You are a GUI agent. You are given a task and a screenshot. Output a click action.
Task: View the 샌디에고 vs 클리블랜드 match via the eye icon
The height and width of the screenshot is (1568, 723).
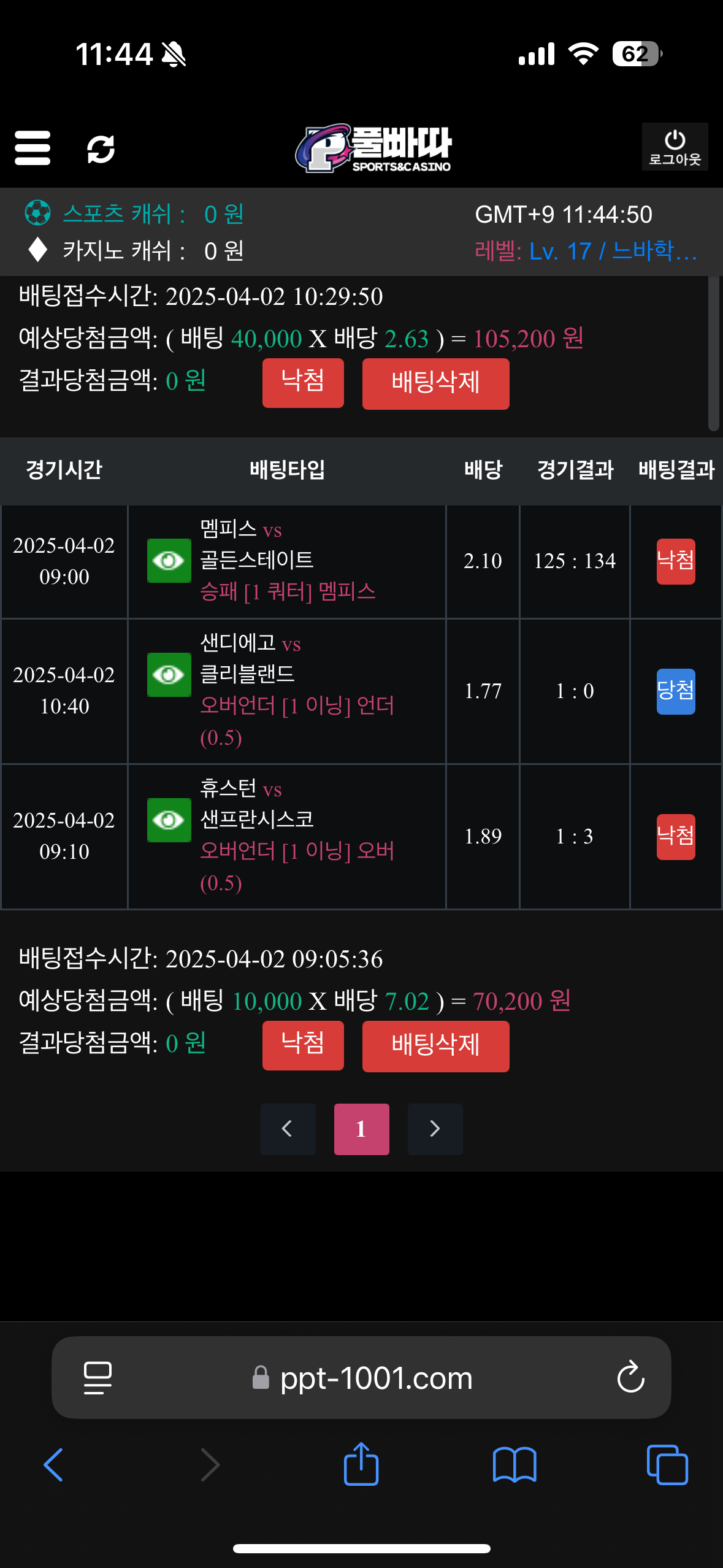169,675
